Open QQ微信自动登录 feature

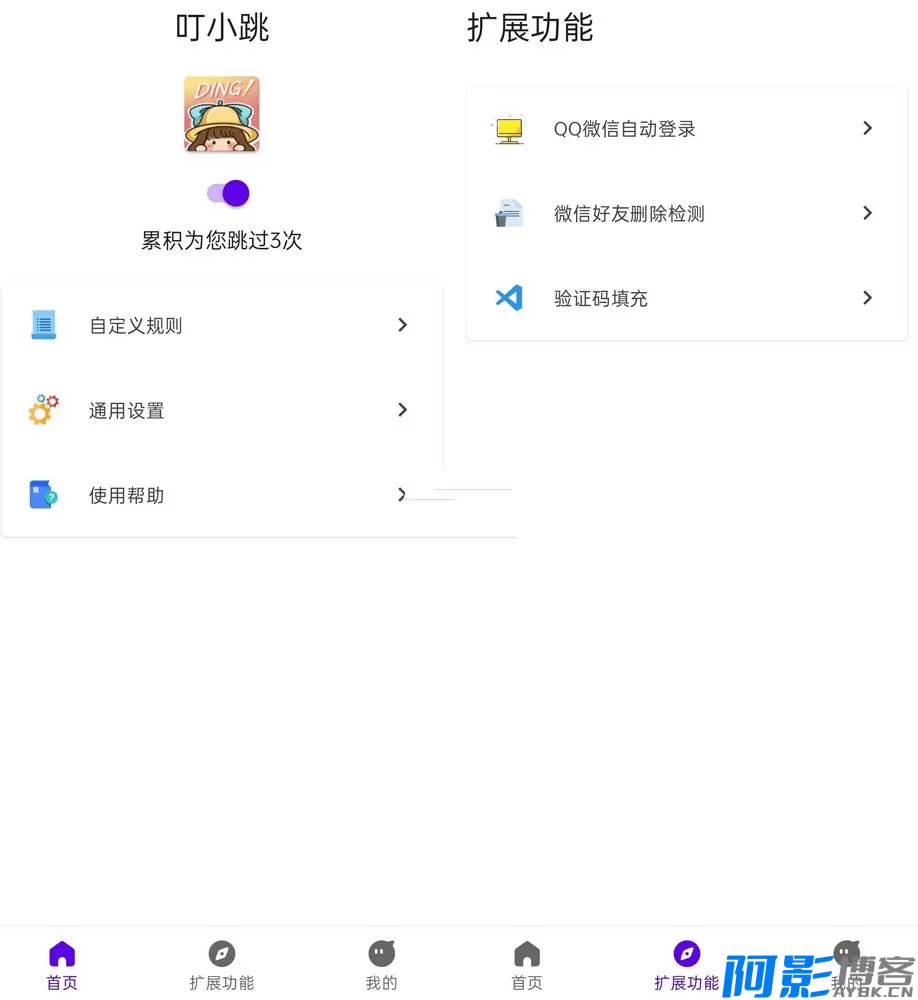[x=686, y=129]
